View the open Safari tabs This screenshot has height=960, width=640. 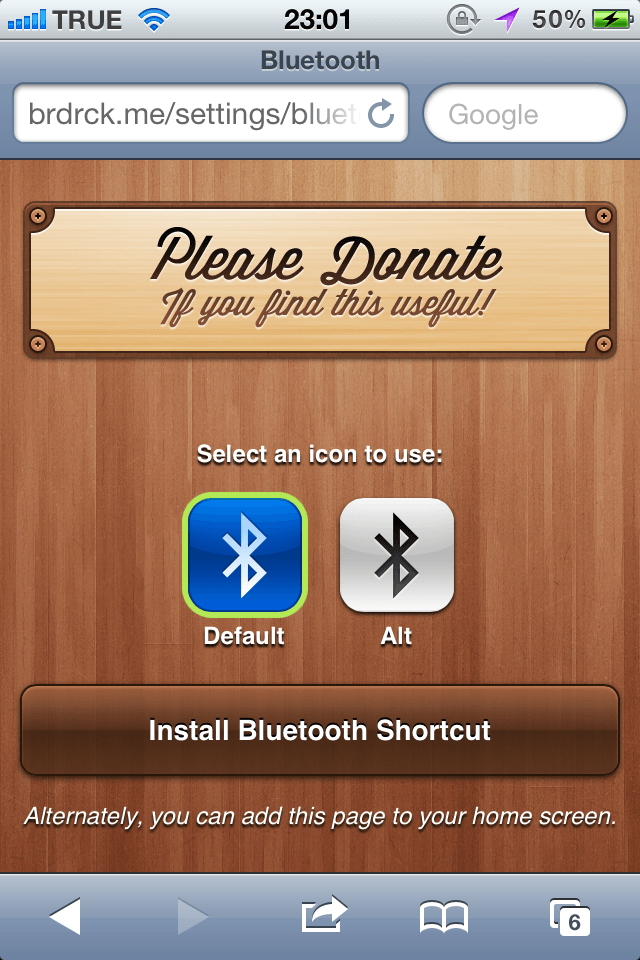(x=570, y=916)
